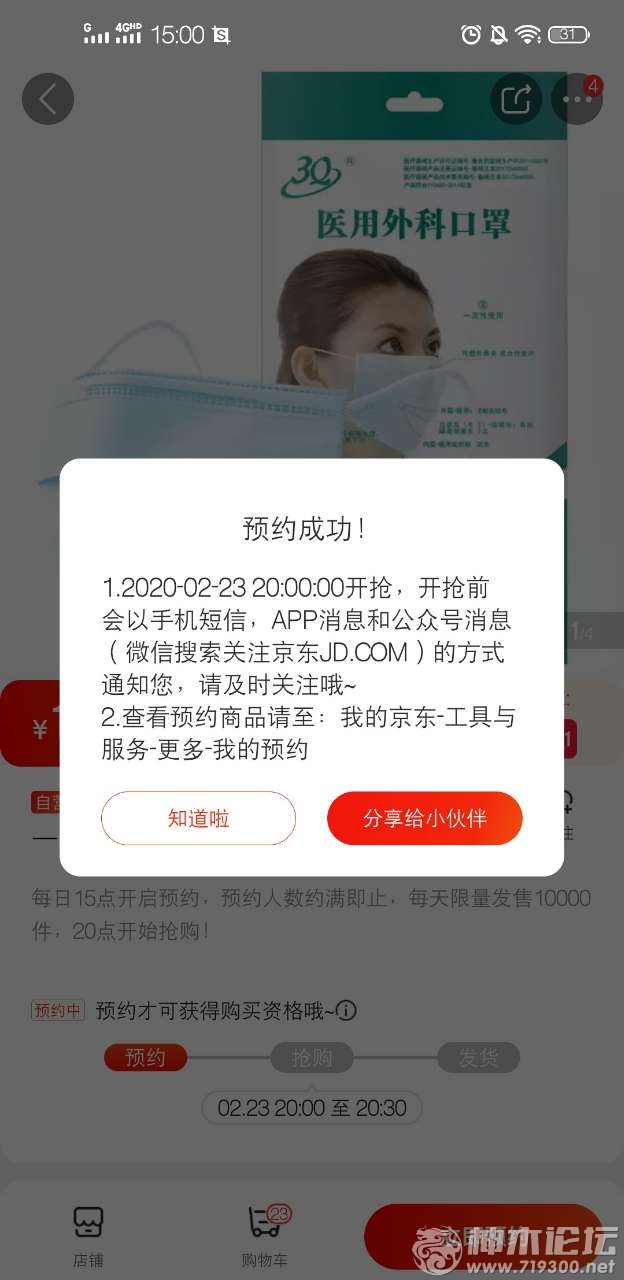
Task: Tap 分享给小伙伴 to share reservation
Action: tap(424, 818)
